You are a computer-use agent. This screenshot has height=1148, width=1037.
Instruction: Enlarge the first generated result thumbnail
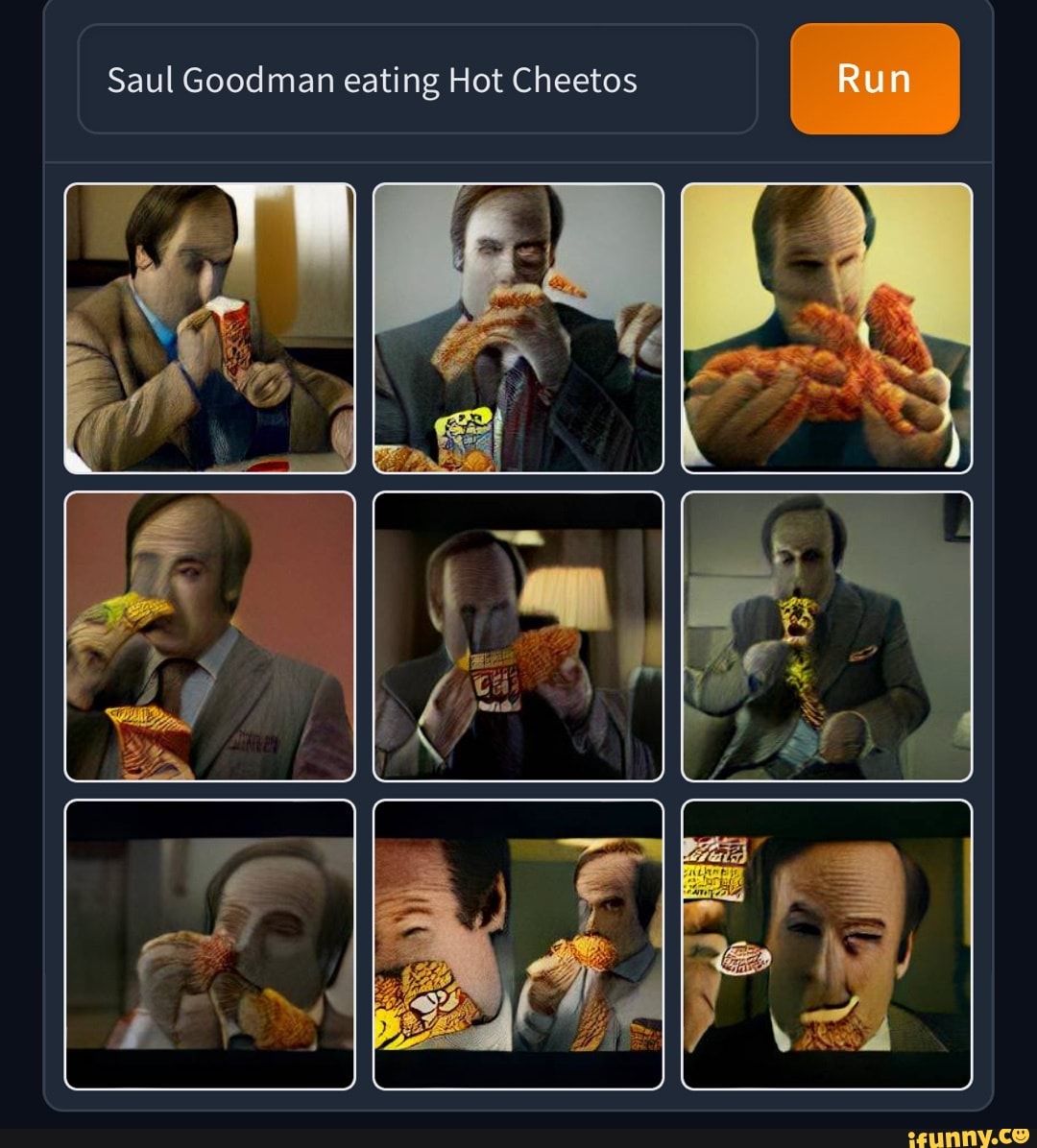(x=207, y=326)
